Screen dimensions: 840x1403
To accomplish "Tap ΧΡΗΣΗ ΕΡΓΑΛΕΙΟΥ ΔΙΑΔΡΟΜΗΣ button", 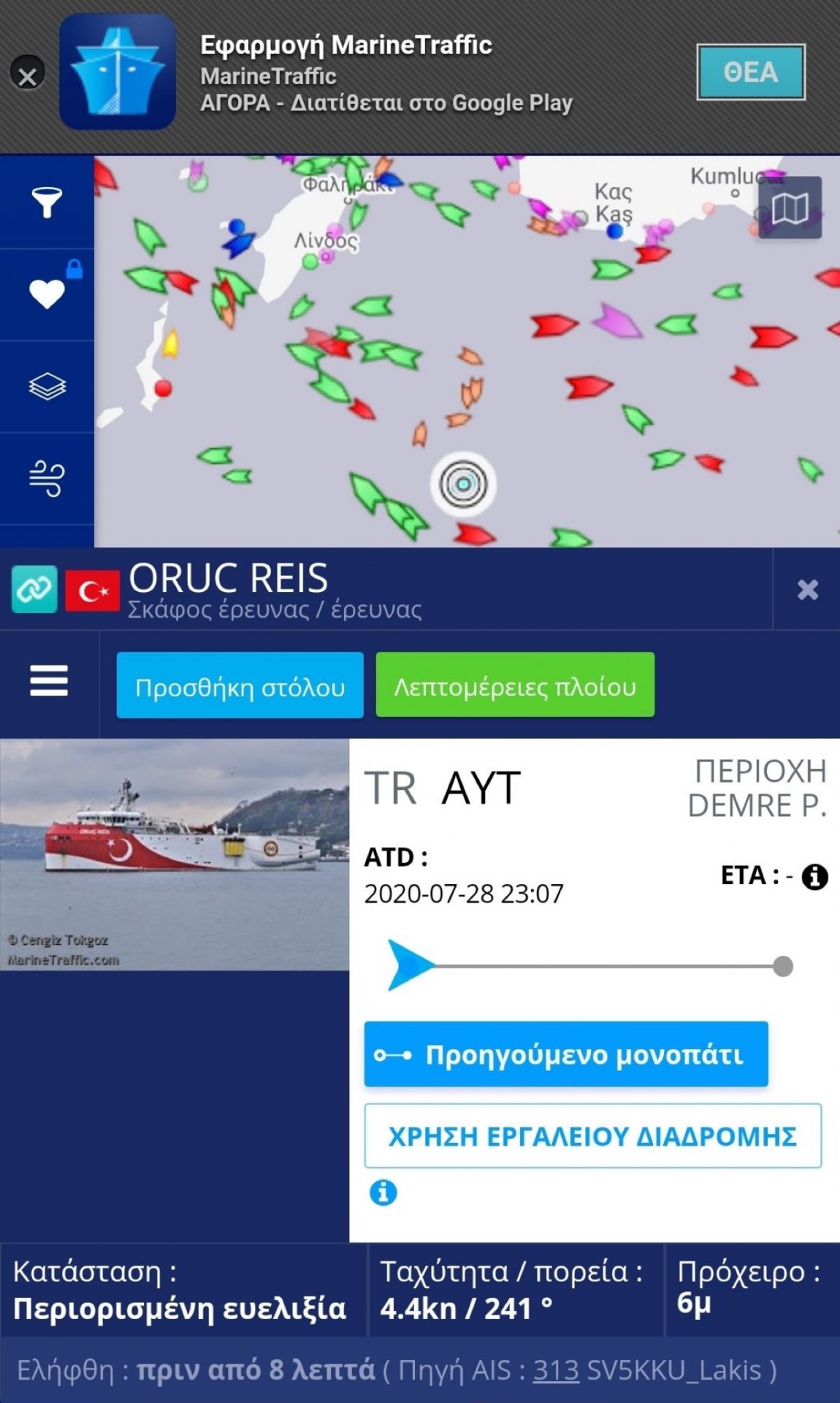I will pos(592,1136).
